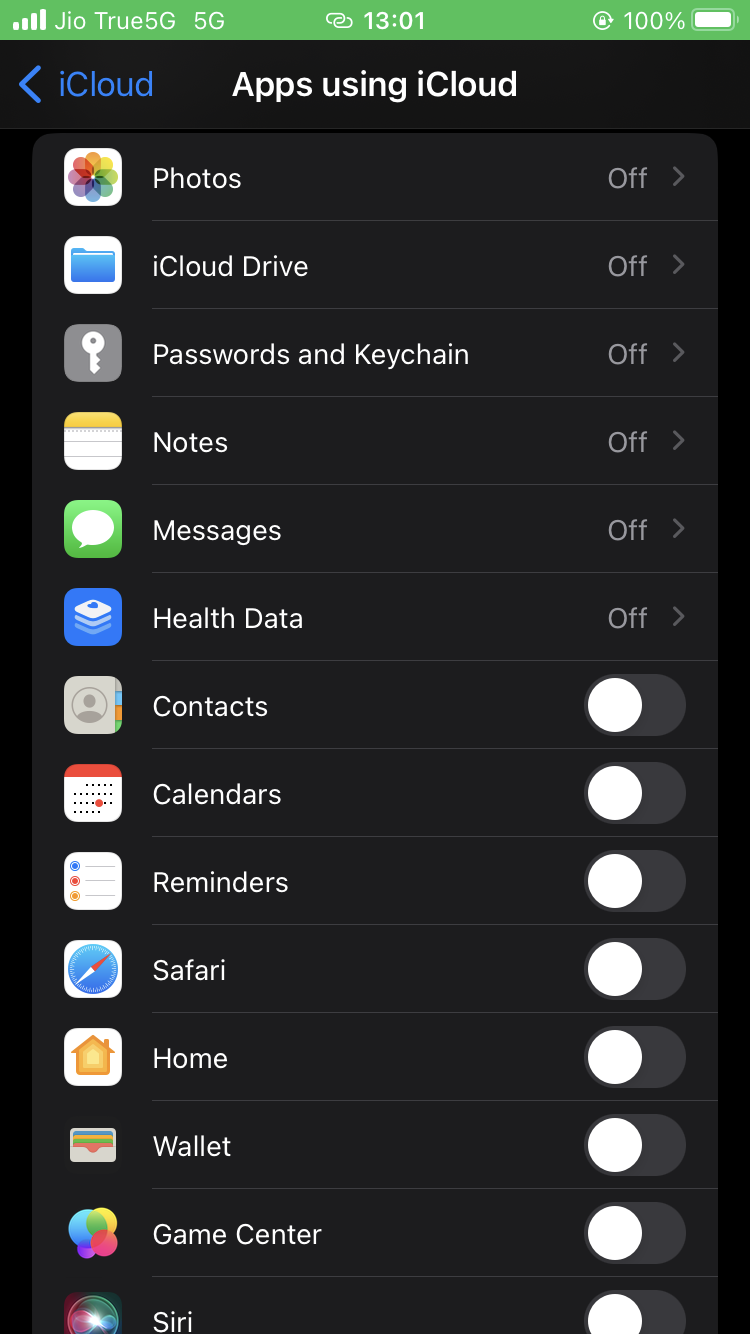This screenshot has width=750, height=1334.
Task: Toggle Reminders iCloud sync on
Action: [635, 882]
